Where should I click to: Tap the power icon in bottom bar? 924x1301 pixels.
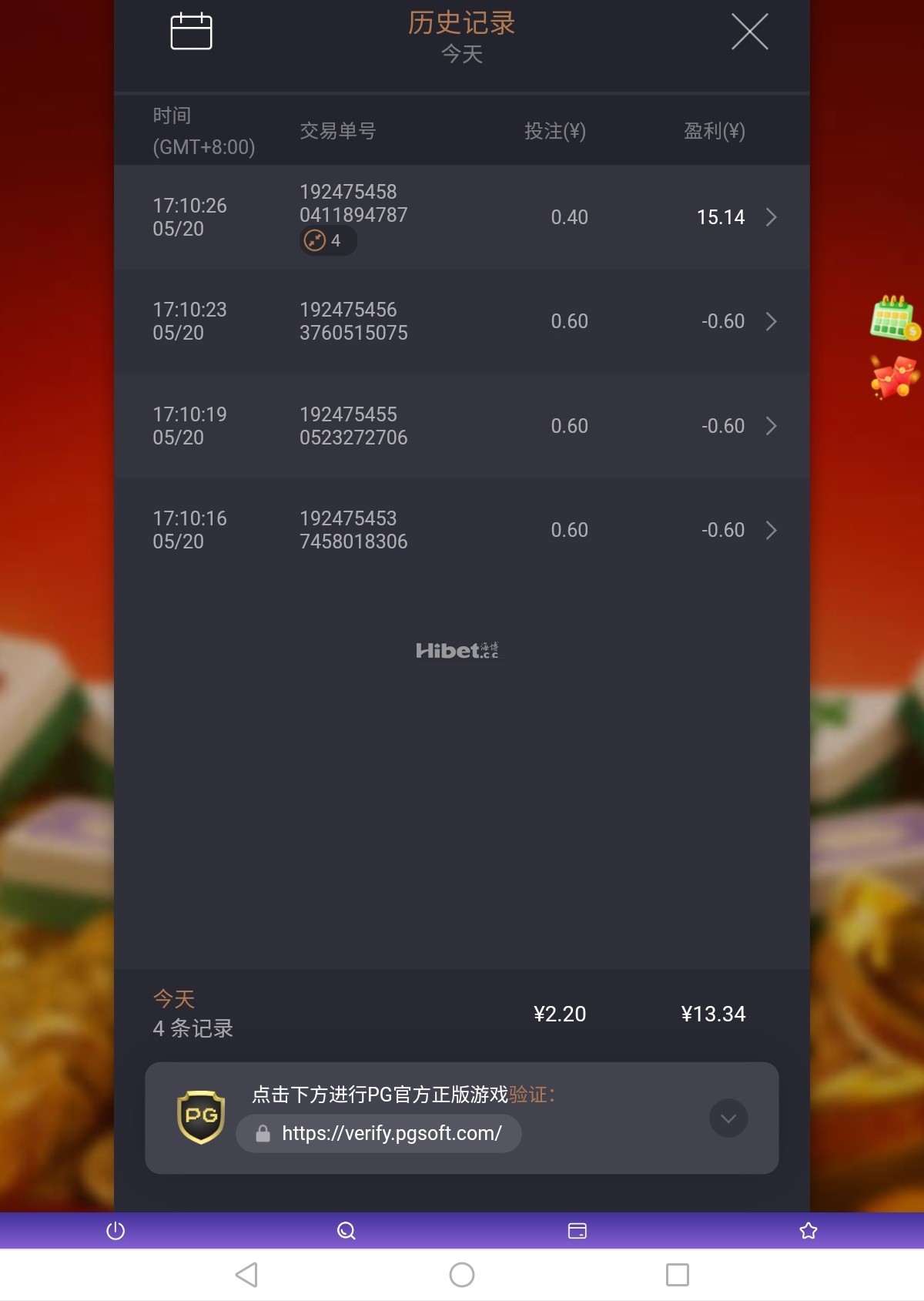(115, 1231)
